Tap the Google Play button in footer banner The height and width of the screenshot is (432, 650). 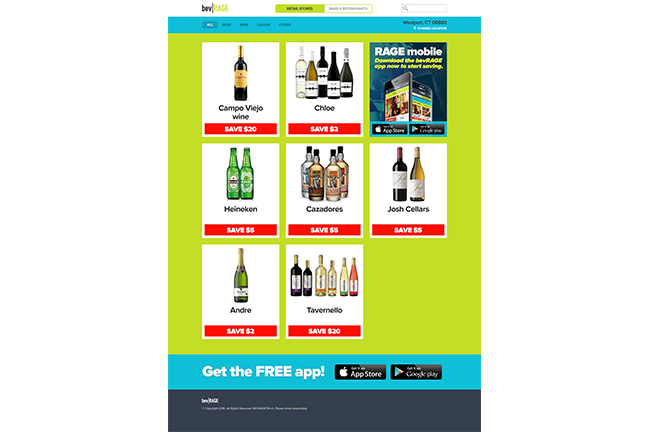415,372
